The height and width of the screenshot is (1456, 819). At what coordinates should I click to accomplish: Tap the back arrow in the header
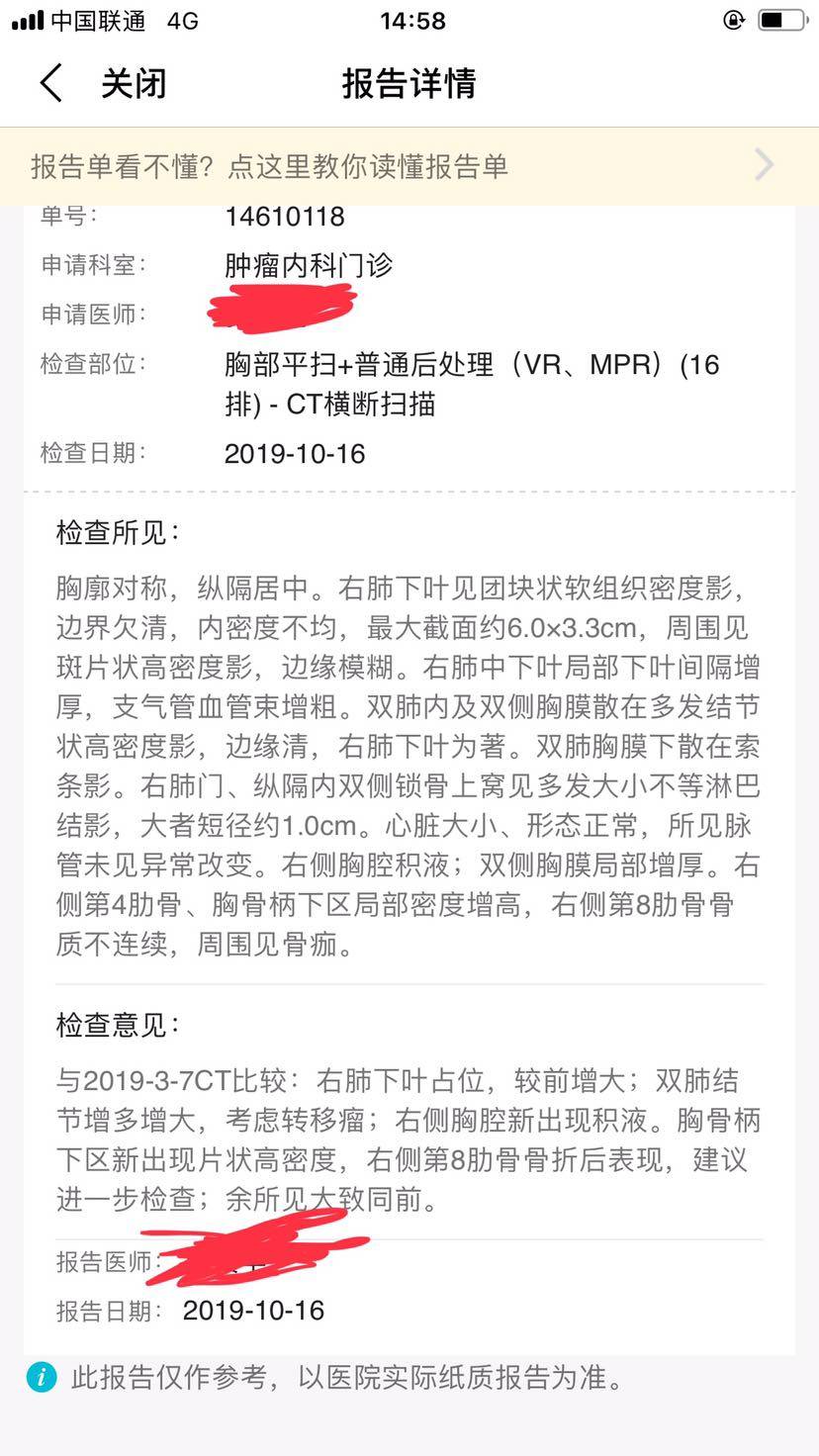(51, 83)
